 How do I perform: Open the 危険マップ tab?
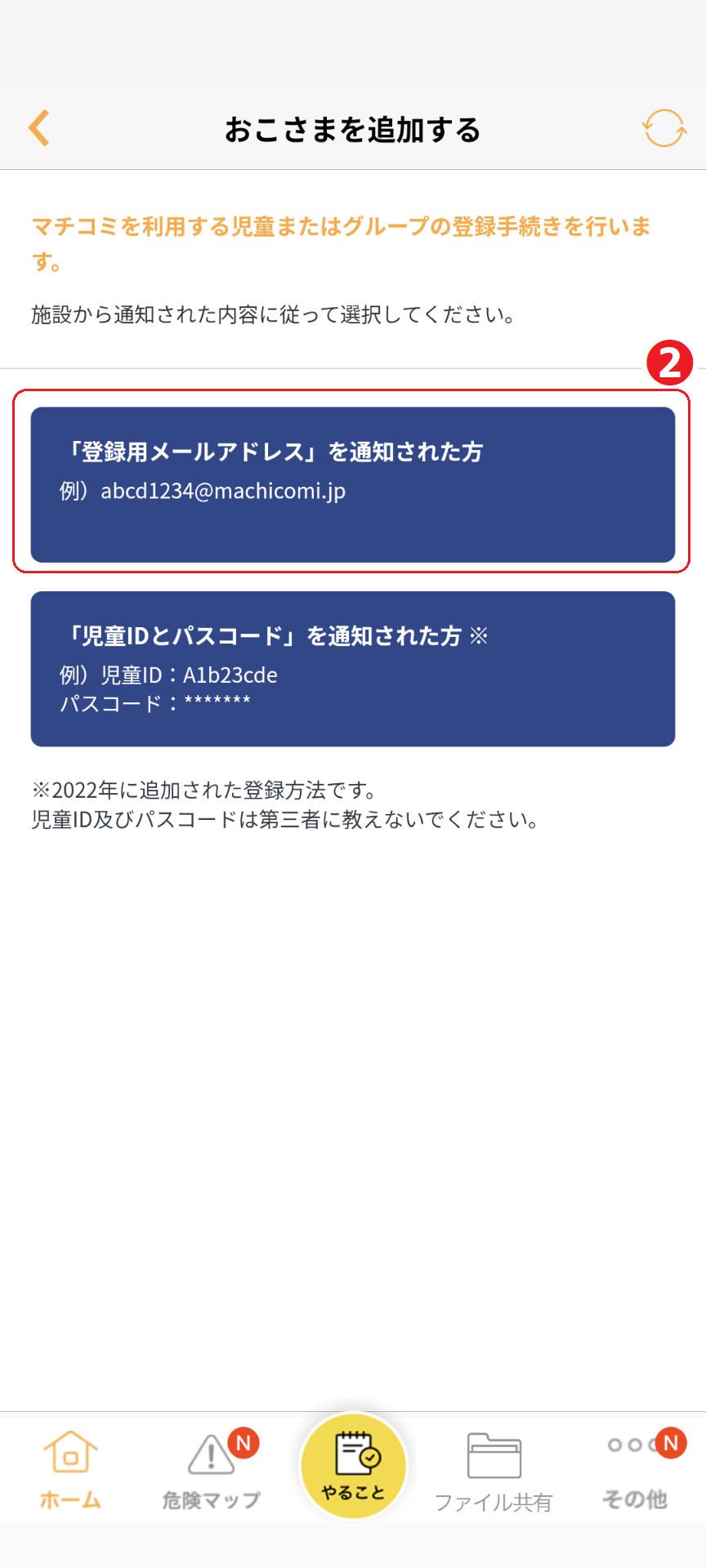[x=212, y=1468]
